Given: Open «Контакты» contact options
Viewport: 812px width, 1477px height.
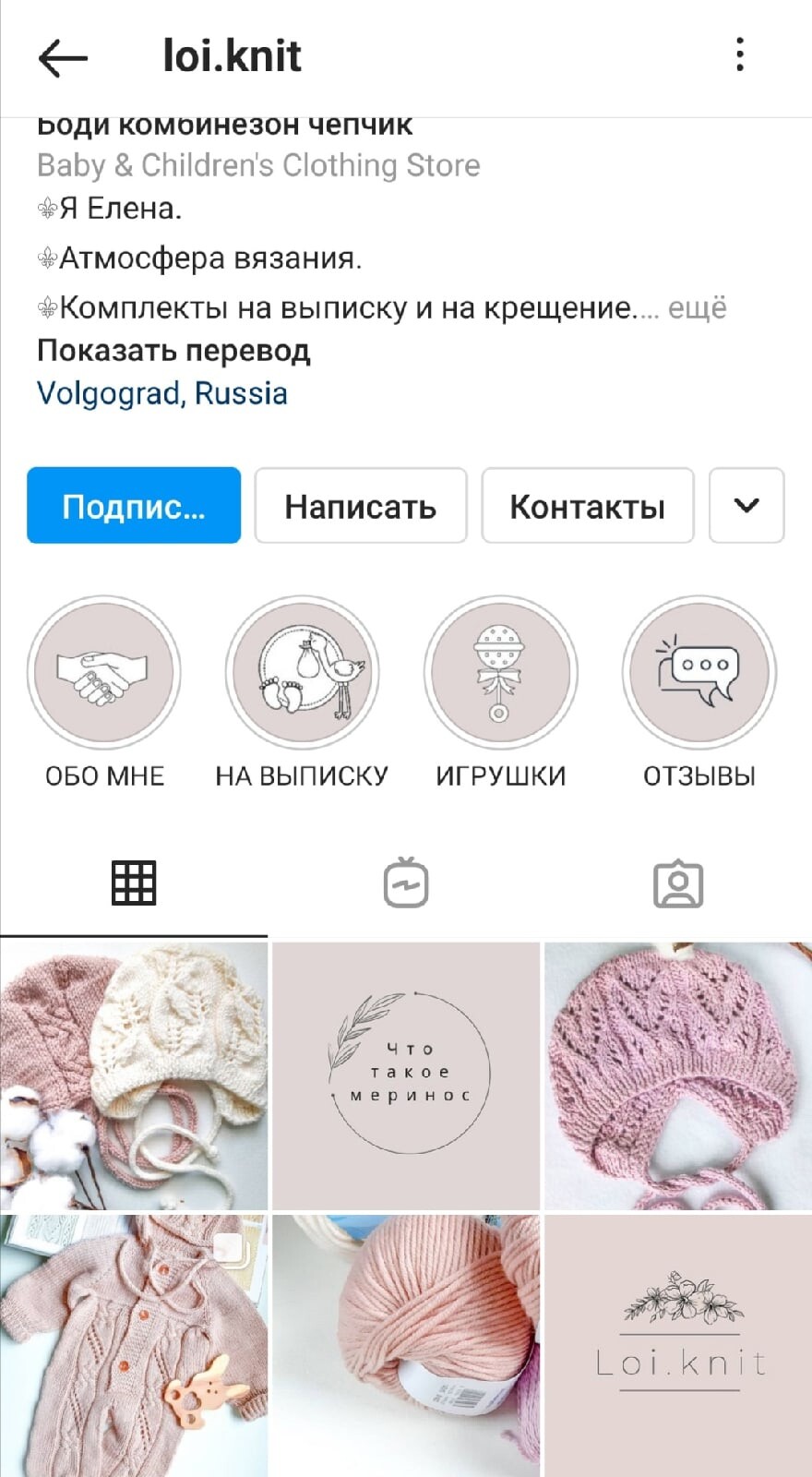Looking at the screenshot, I should click(588, 506).
